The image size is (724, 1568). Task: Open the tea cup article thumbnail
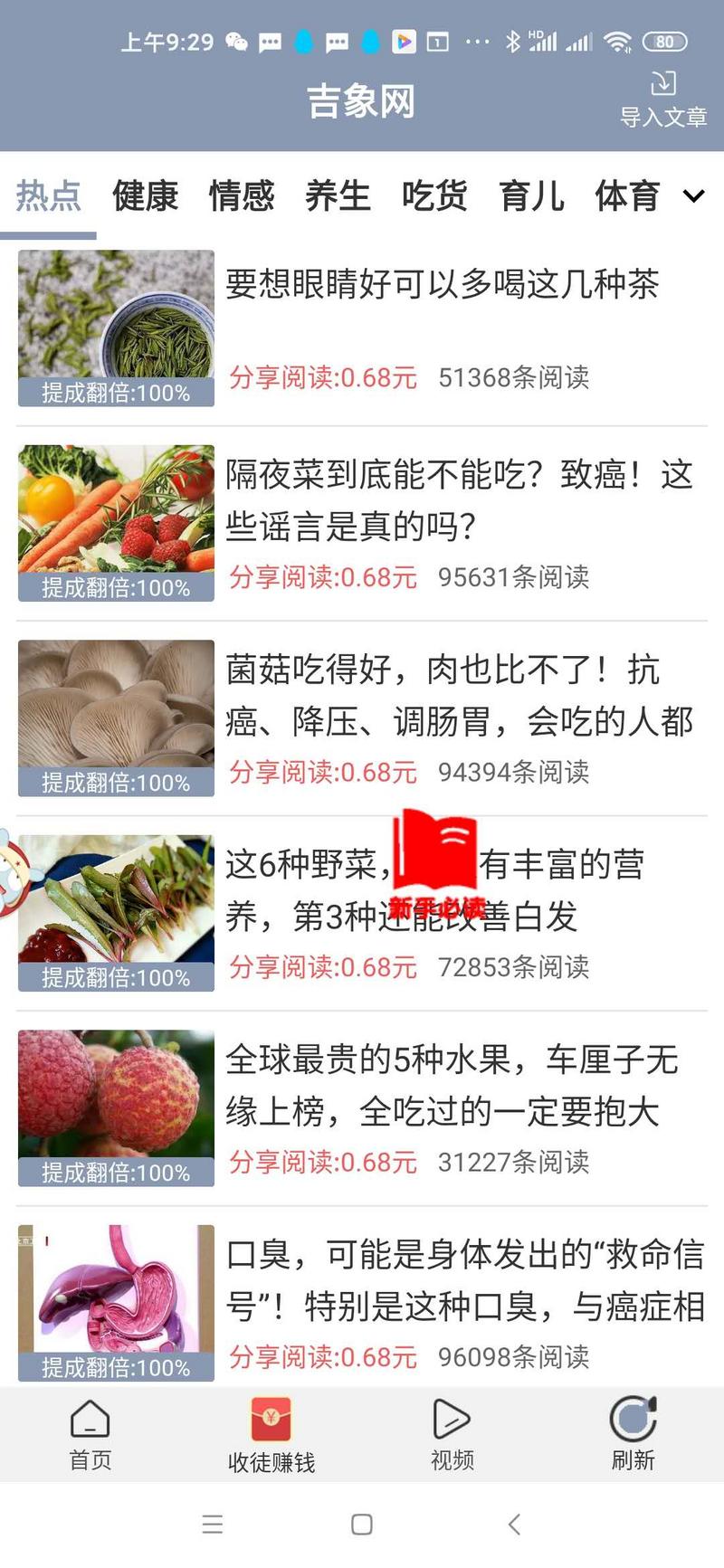116,315
